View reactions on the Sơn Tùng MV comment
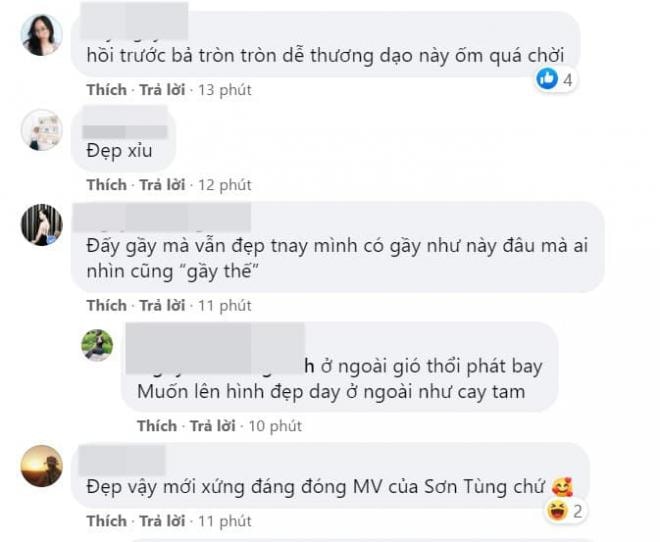The height and width of the screenshot is (542, 660). (x=565, y=511)
